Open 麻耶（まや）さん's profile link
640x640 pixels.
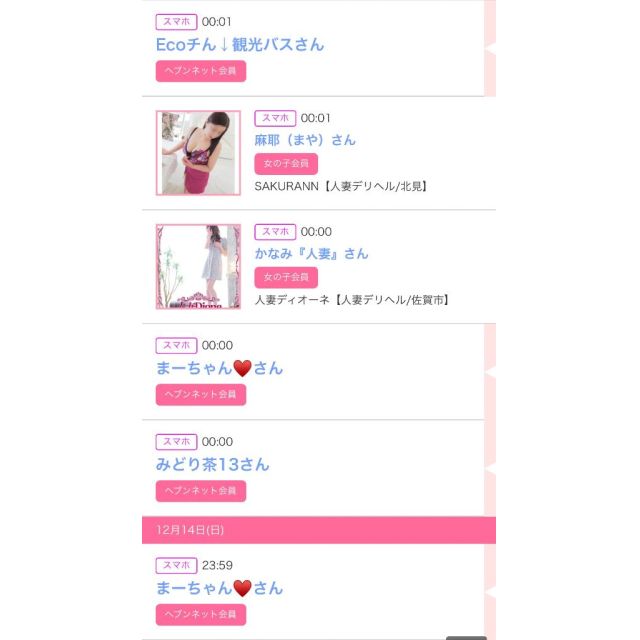(304, 140)
